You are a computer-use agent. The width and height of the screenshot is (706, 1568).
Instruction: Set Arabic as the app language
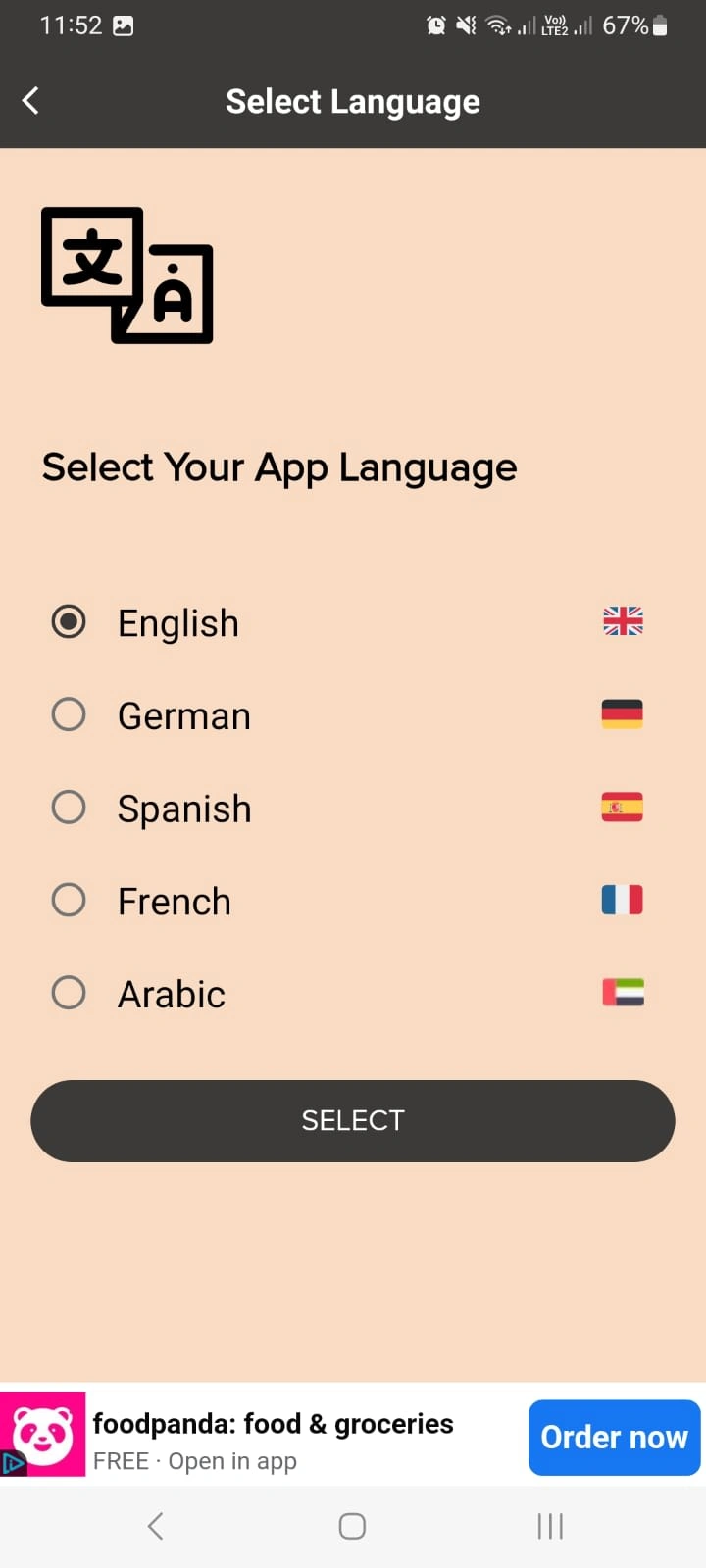(x=69, y=993)
